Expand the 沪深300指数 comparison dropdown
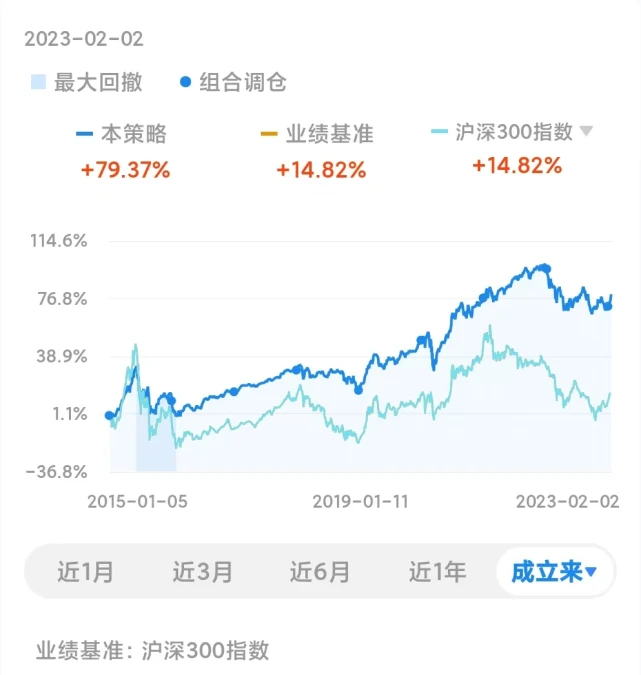The height and width of the screenshot is (675, 641). [x=586, y=131]
